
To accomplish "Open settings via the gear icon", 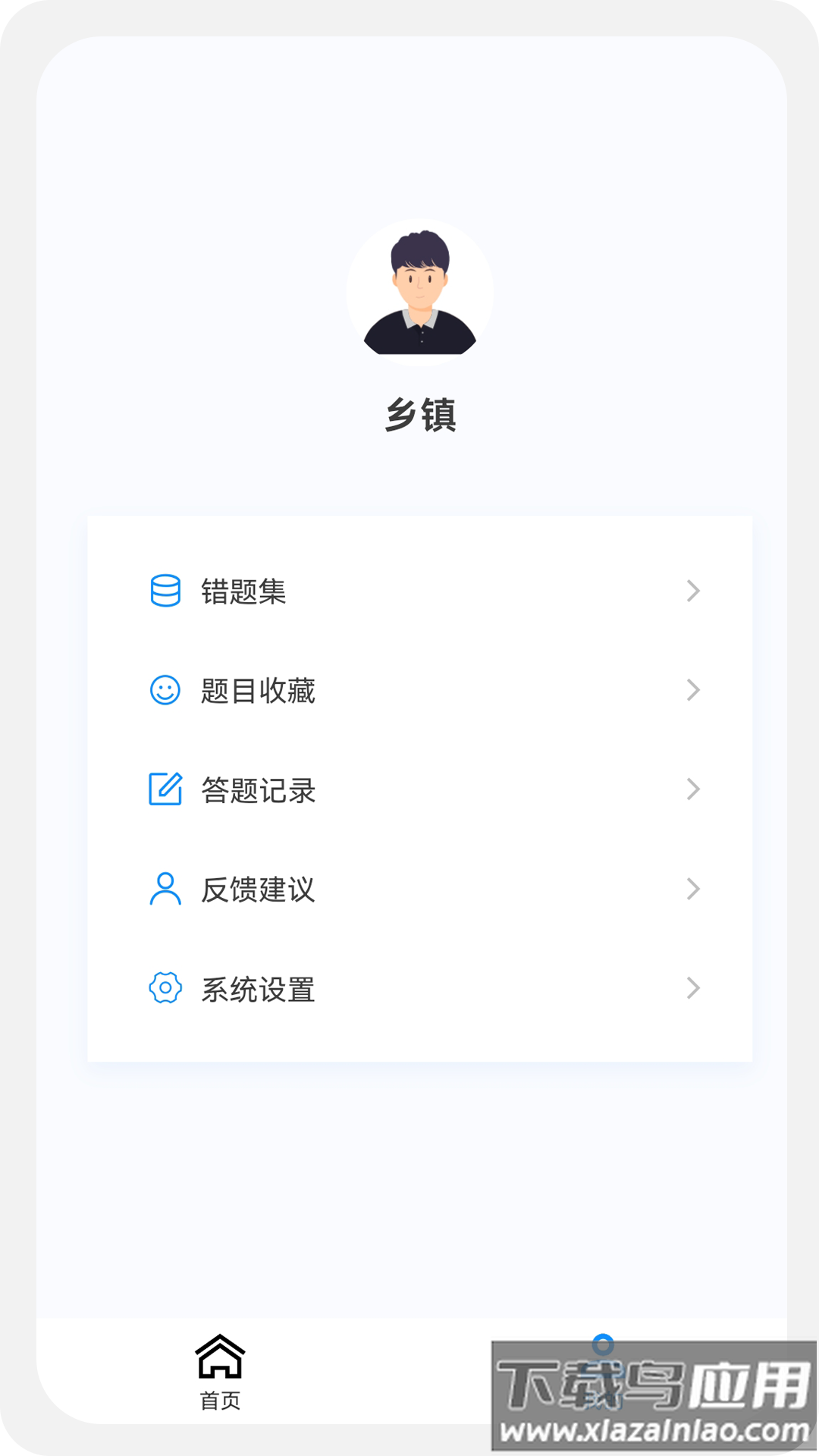I will click(165, 989).
